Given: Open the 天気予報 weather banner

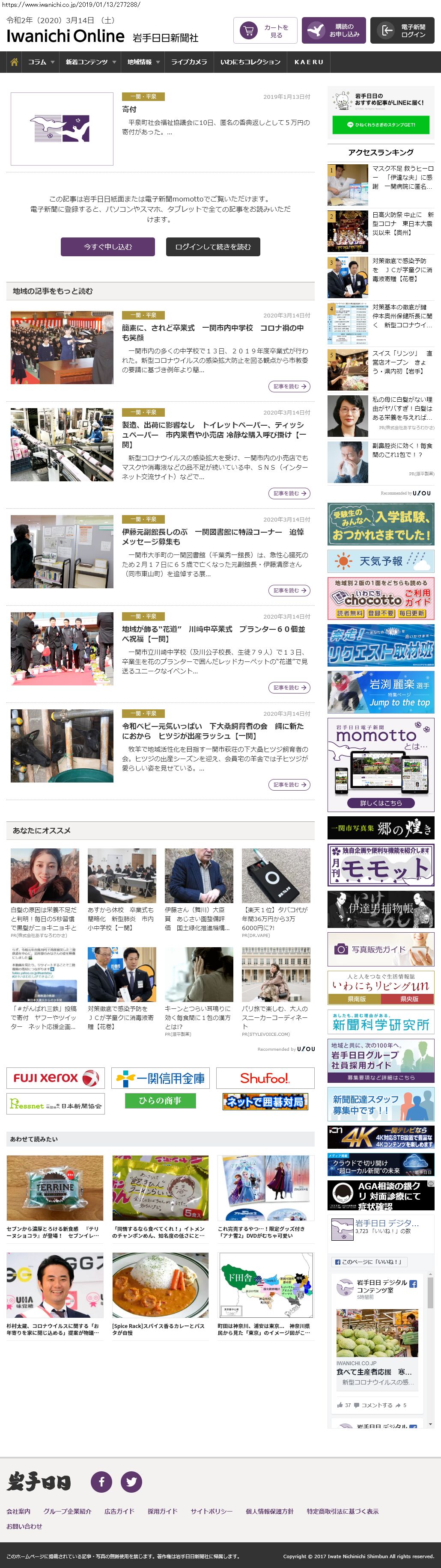Looking at the screenshot, I should [380, 560].
